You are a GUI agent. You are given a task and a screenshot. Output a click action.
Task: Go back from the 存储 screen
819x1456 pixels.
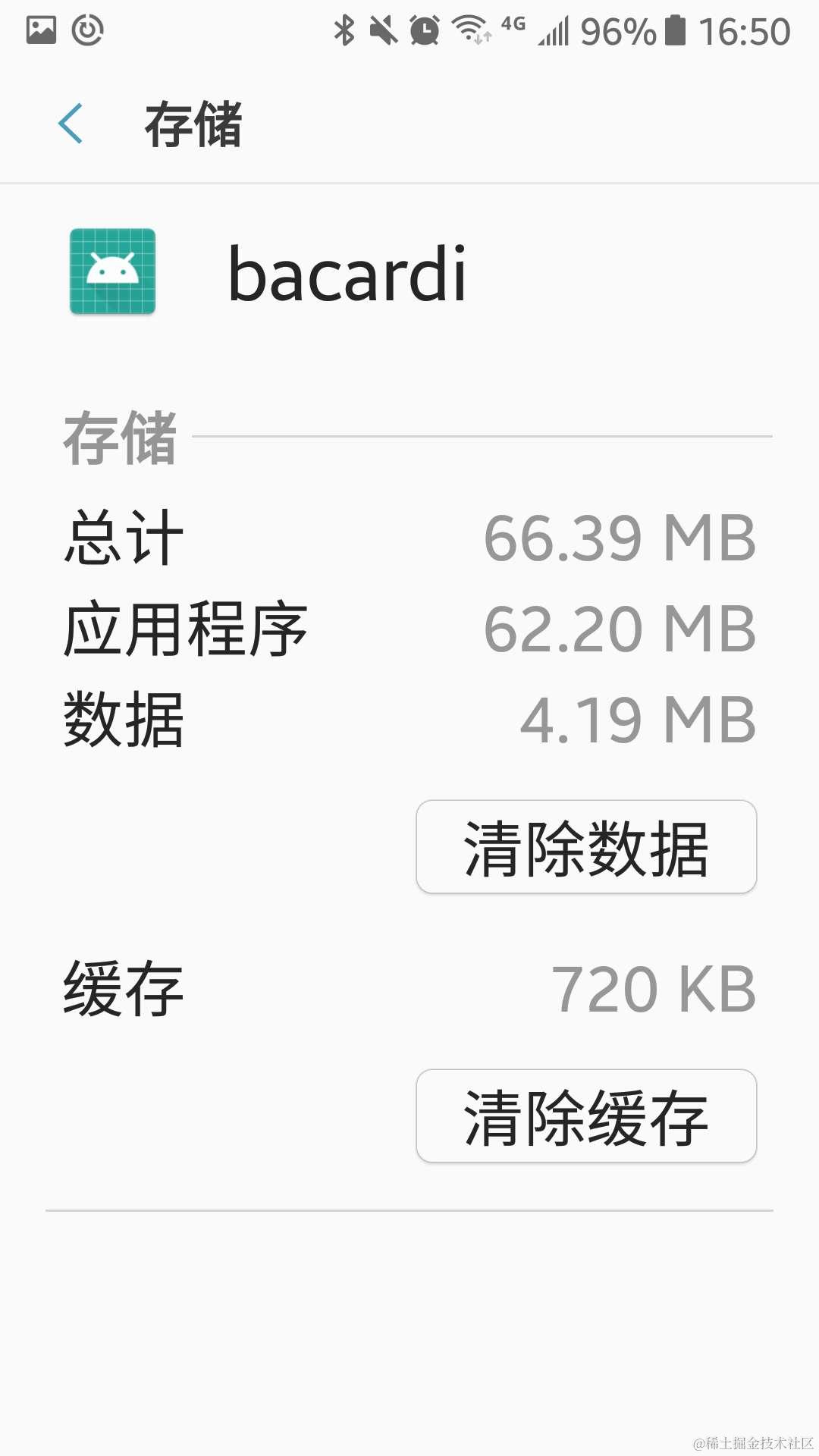pos(71,124)
